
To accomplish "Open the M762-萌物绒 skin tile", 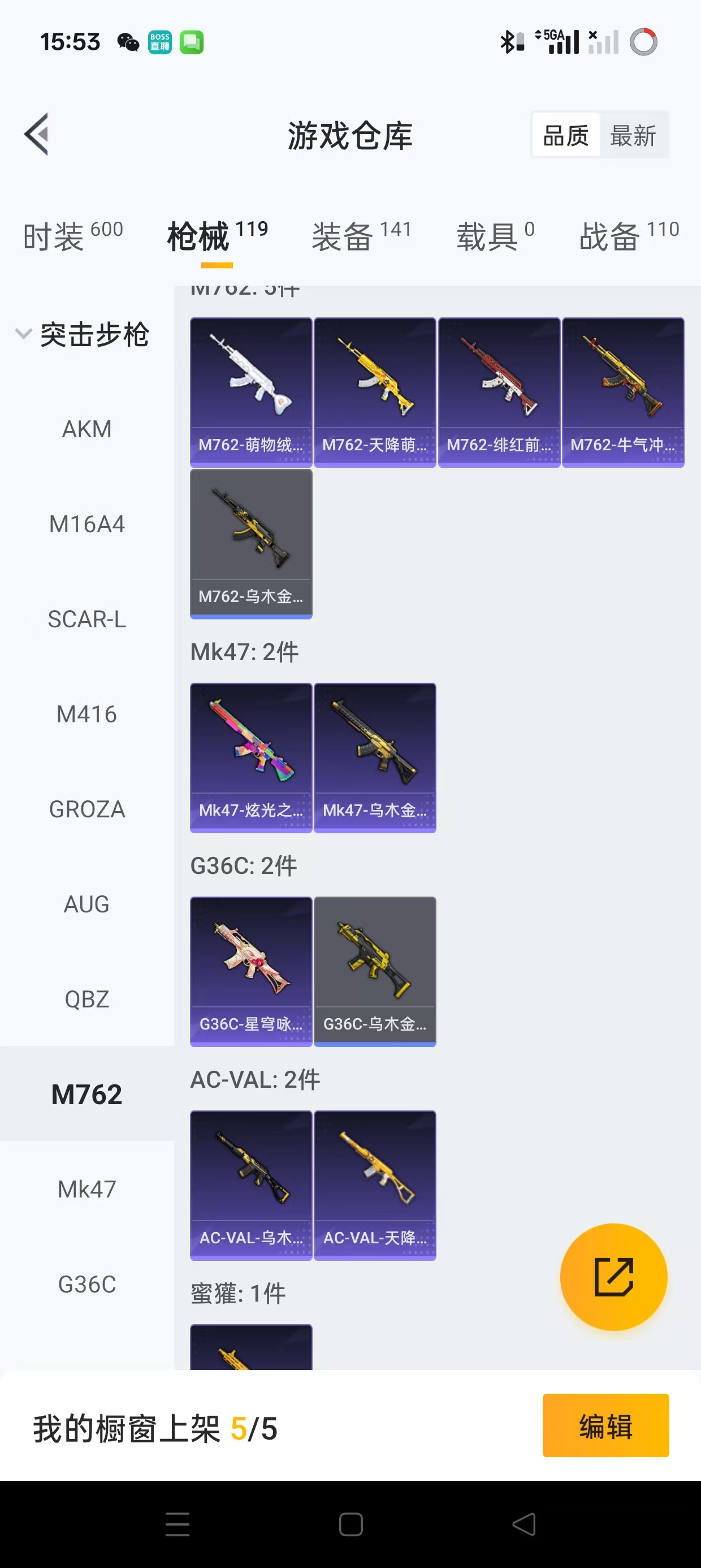I will (250, 392).
